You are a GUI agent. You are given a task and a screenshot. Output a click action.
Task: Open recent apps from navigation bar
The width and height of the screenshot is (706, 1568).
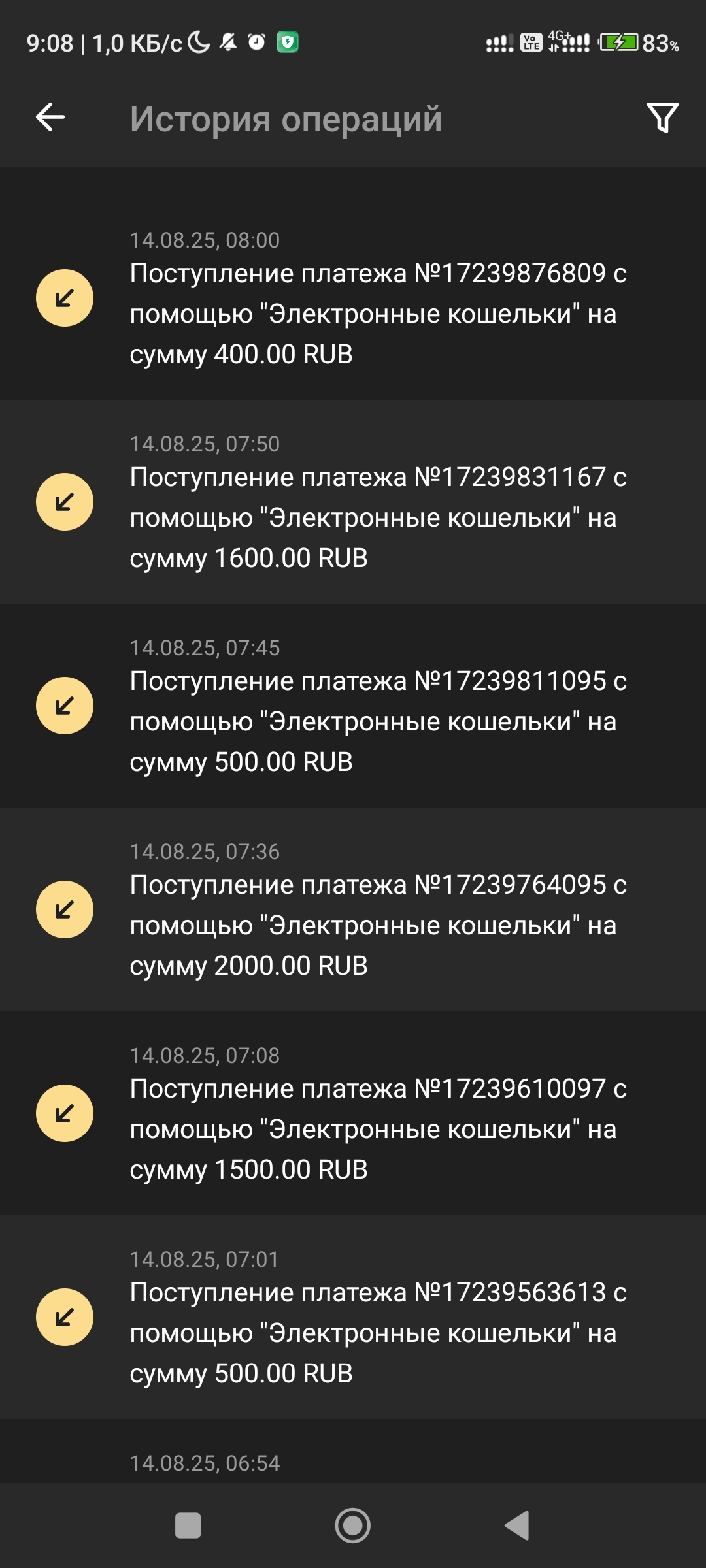(188, 1526)
